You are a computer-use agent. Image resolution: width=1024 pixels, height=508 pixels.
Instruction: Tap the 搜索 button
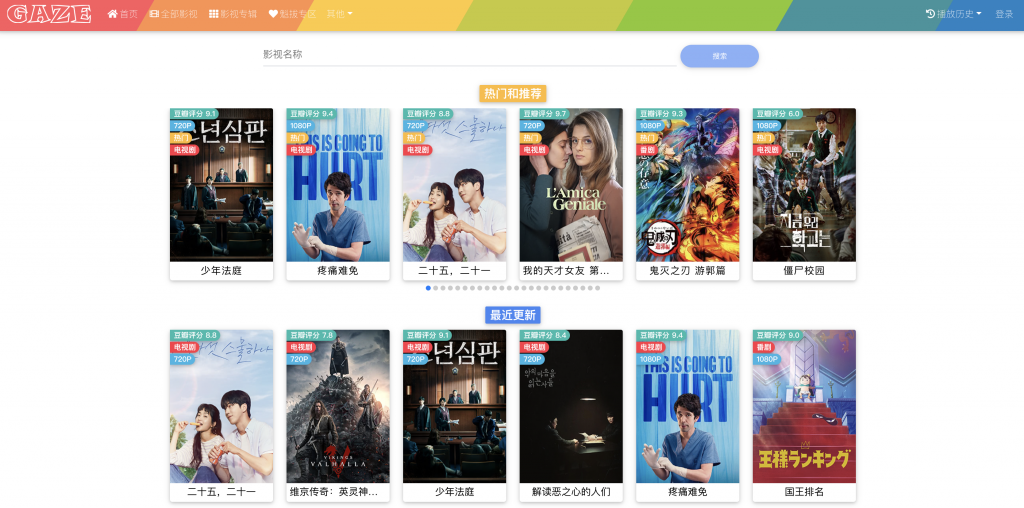[719, 56]
